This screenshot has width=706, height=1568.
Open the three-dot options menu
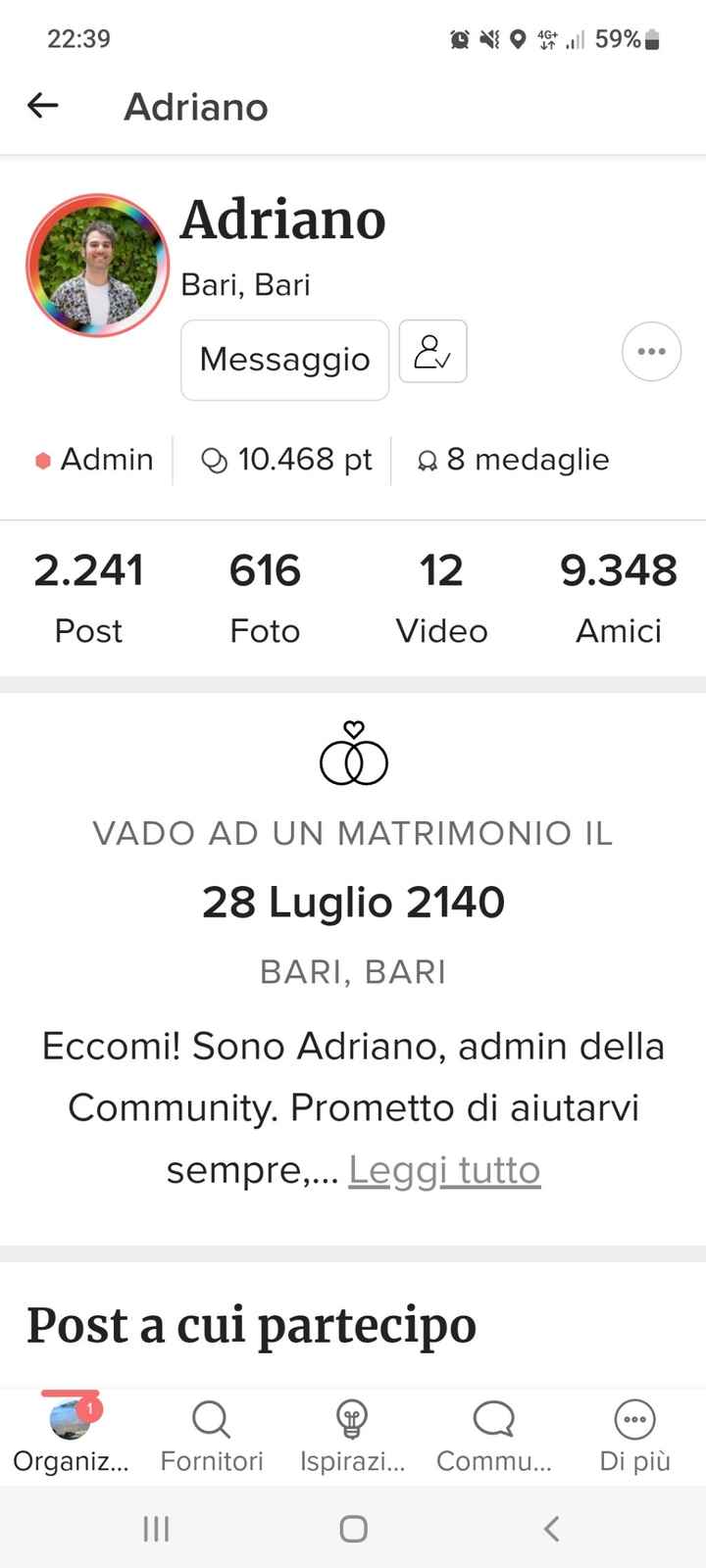(651, 351)
